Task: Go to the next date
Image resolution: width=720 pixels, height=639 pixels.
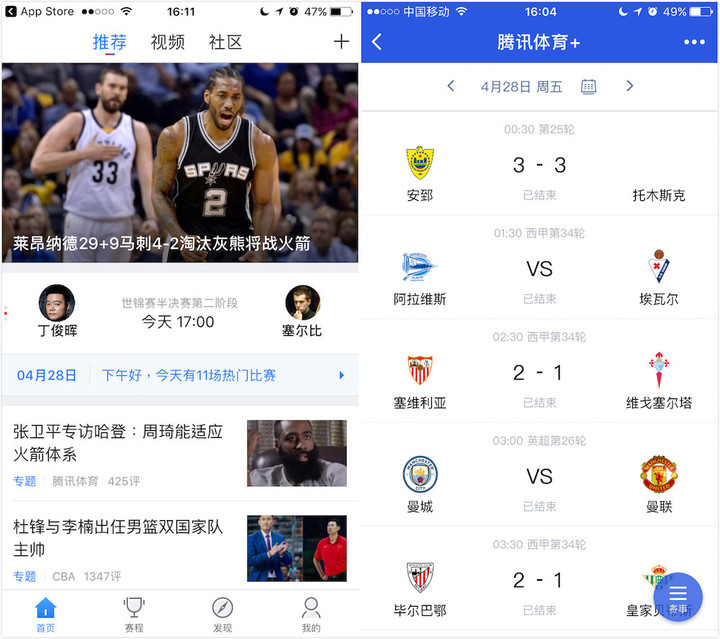Action: click(629, 87)
